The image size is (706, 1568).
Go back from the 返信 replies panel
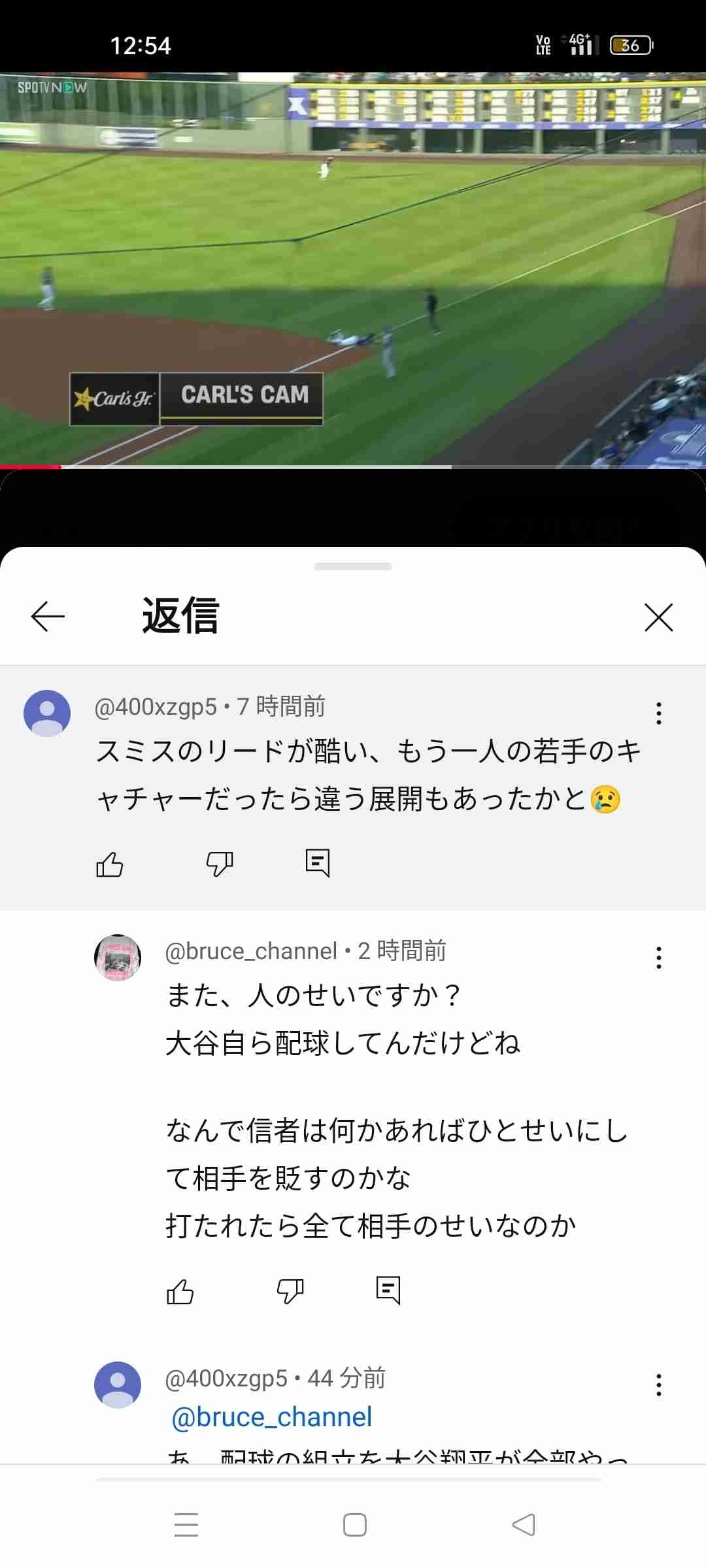tap(48, 617)
